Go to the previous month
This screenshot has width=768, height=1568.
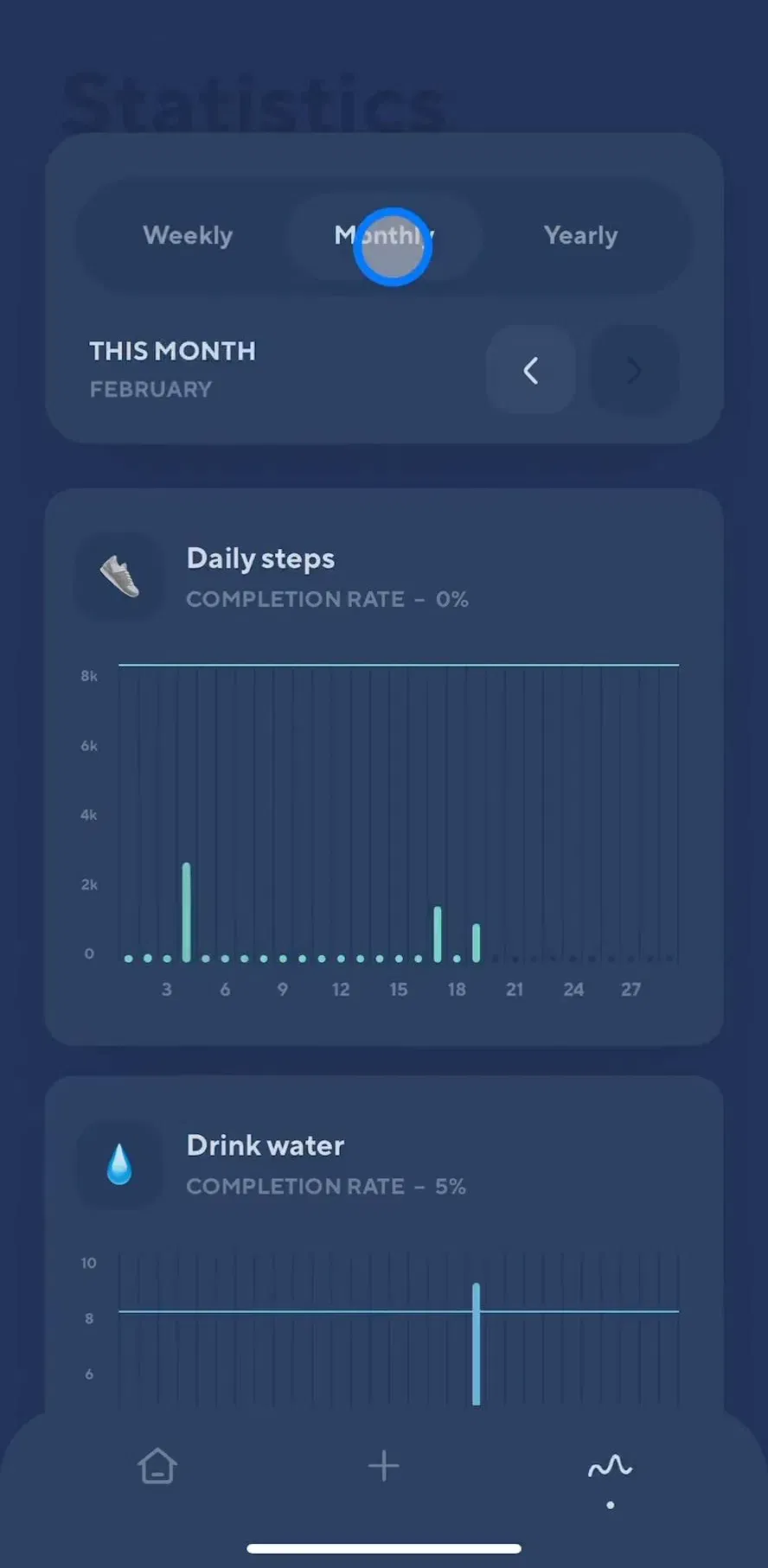pos(531,370)
